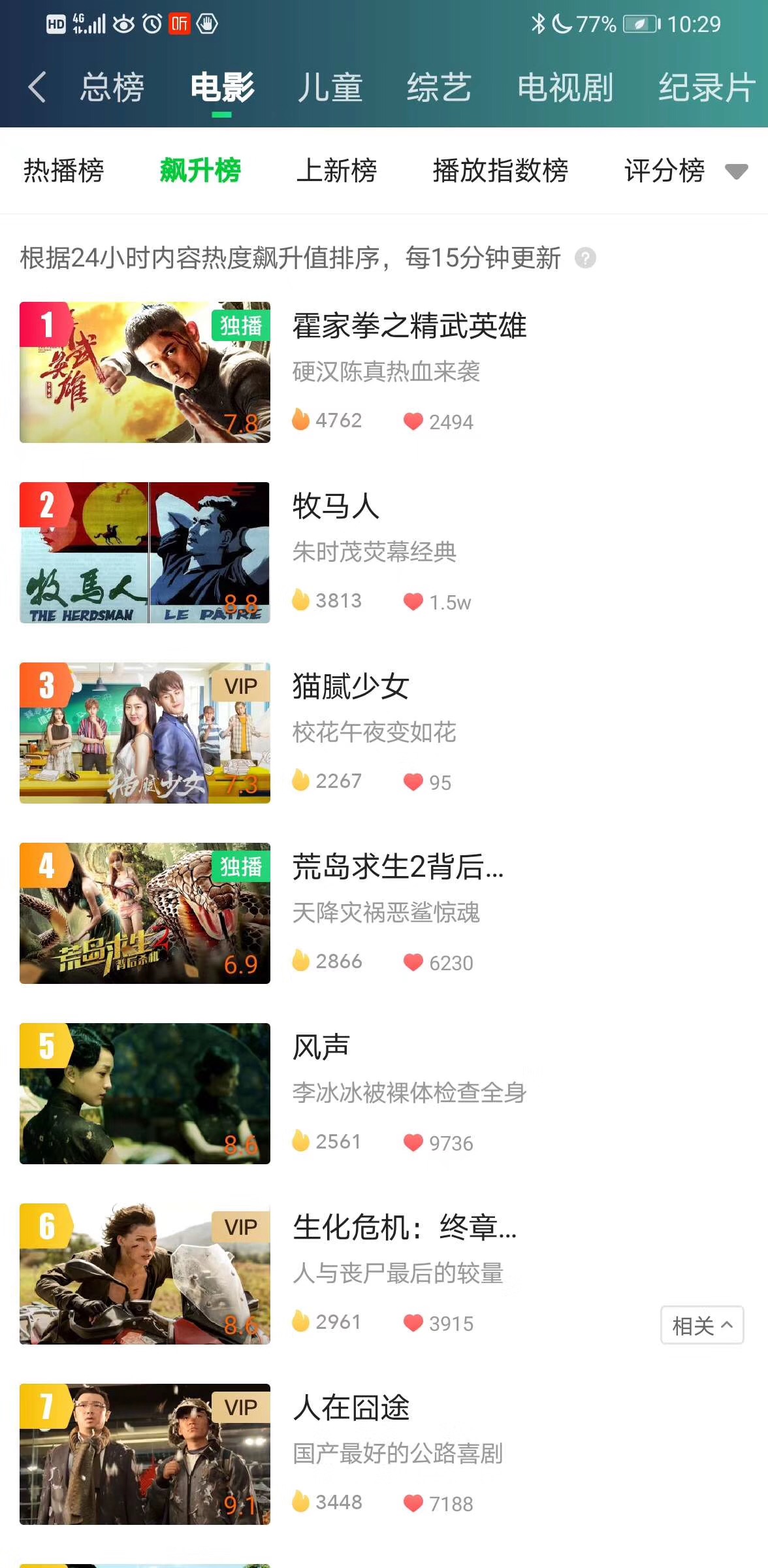The image size is (768, 1568).
Task: Open the poster for 荒岛求生2
Action: click(145, 913)
